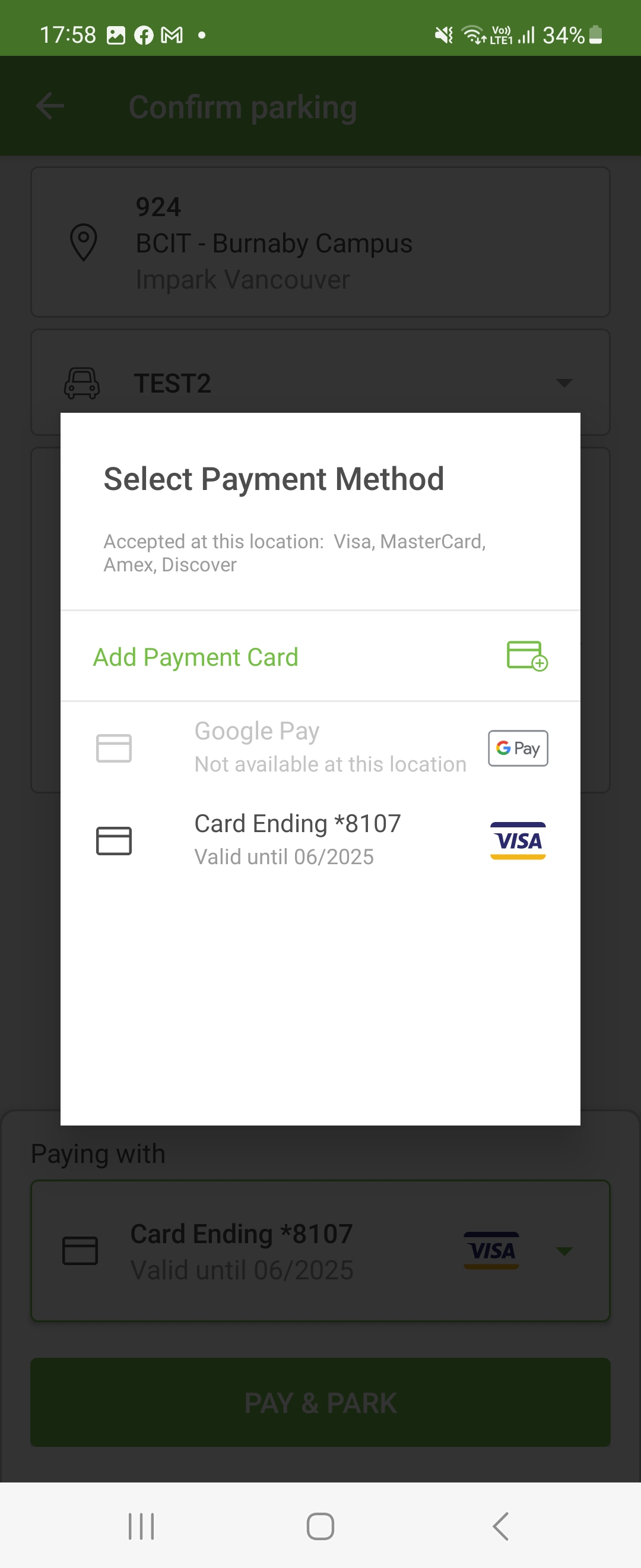
Task: Click the G Pay badge
Action: [x=518, y=748]
